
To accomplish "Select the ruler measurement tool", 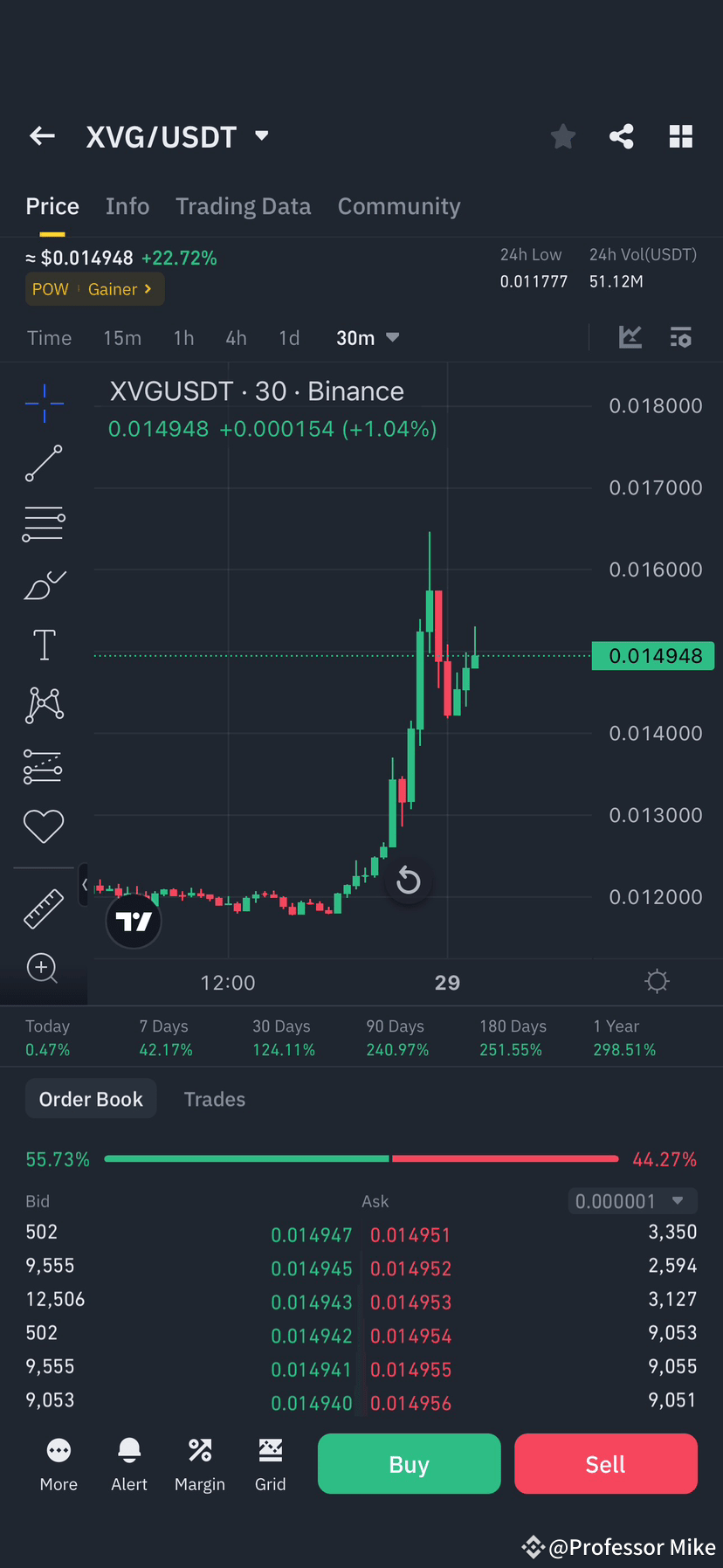I will pyautogui.click(x=44, y=908).
